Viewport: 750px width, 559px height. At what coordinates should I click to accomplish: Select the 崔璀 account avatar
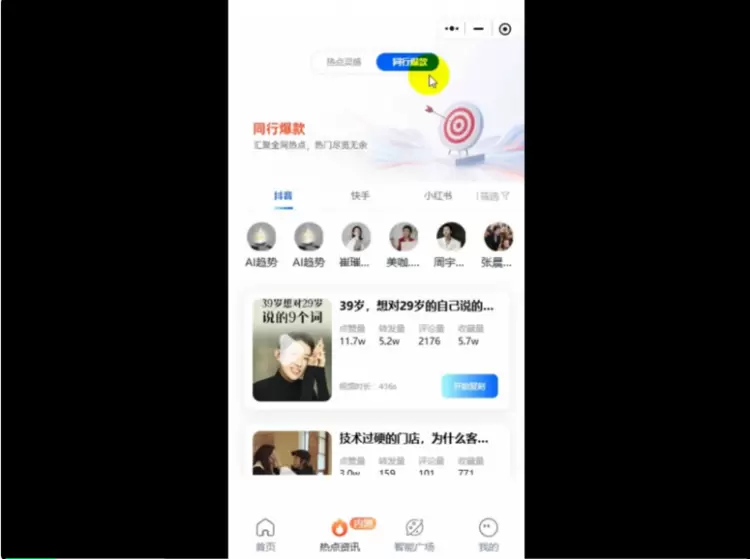356,237
